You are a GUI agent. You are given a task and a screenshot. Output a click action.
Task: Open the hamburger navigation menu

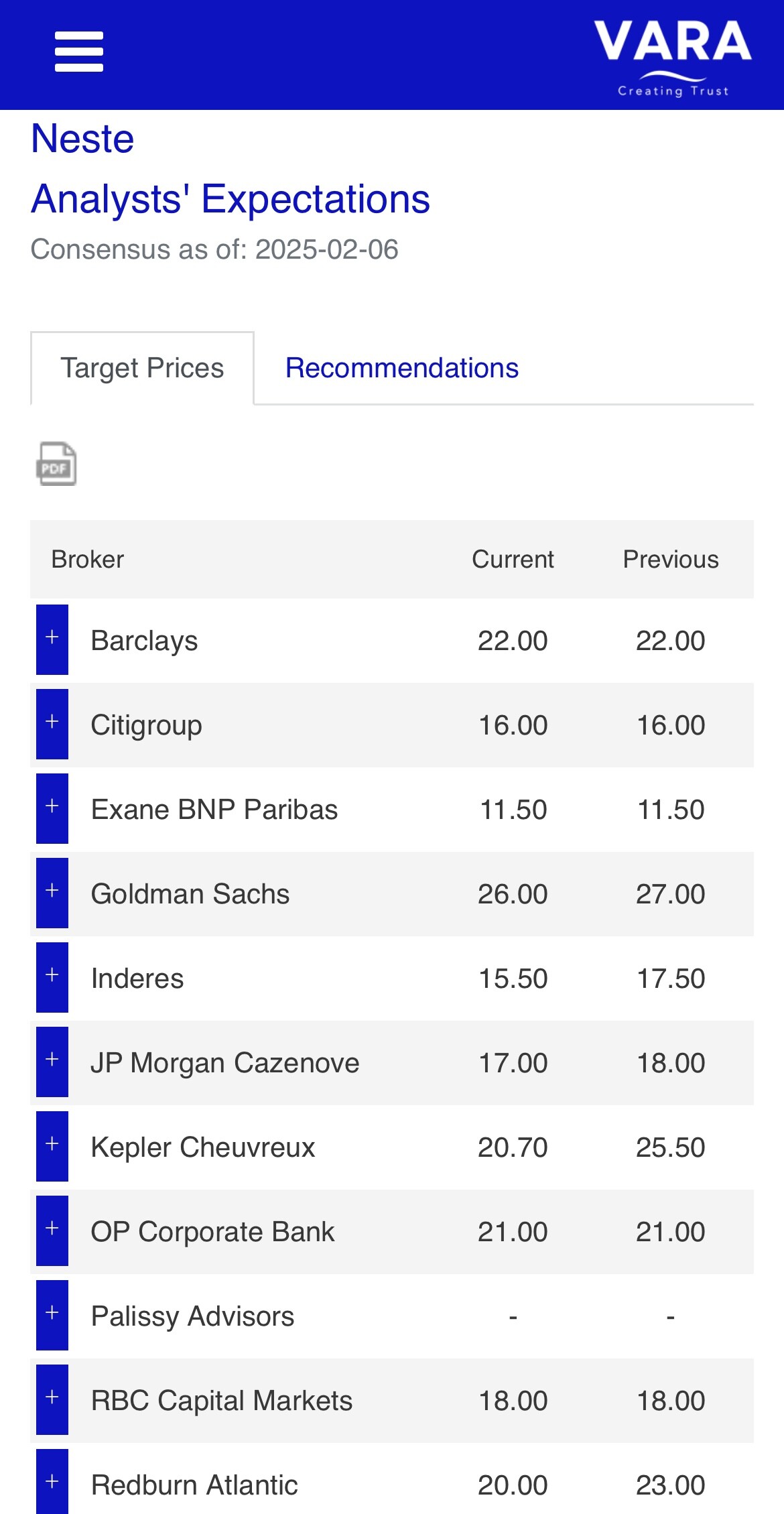tap(79, 52)
